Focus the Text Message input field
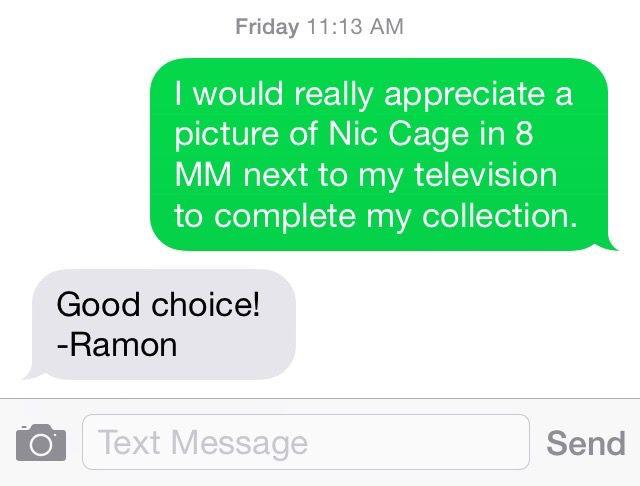This screenshot has width=640, height=486. [x=305, y=442]
